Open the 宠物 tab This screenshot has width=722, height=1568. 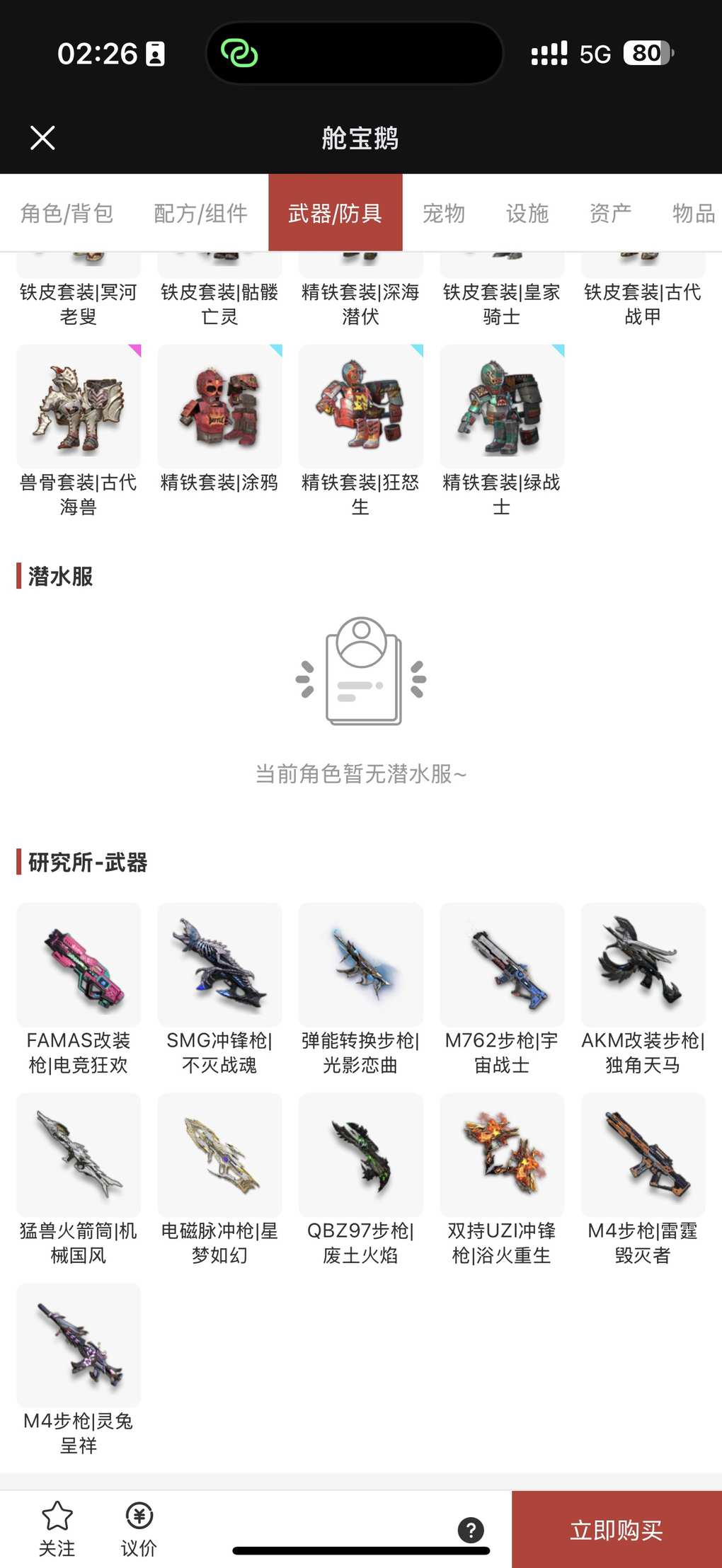coord(444,213)
